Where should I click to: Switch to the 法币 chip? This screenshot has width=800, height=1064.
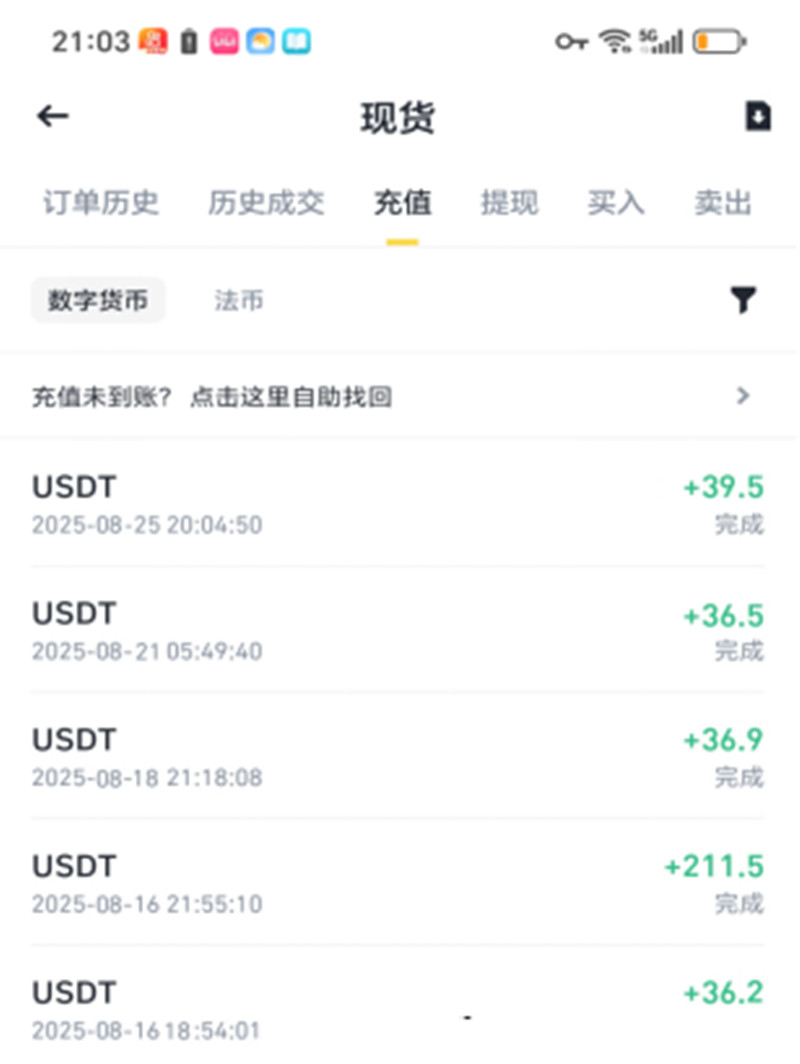(x=239, y=300)
